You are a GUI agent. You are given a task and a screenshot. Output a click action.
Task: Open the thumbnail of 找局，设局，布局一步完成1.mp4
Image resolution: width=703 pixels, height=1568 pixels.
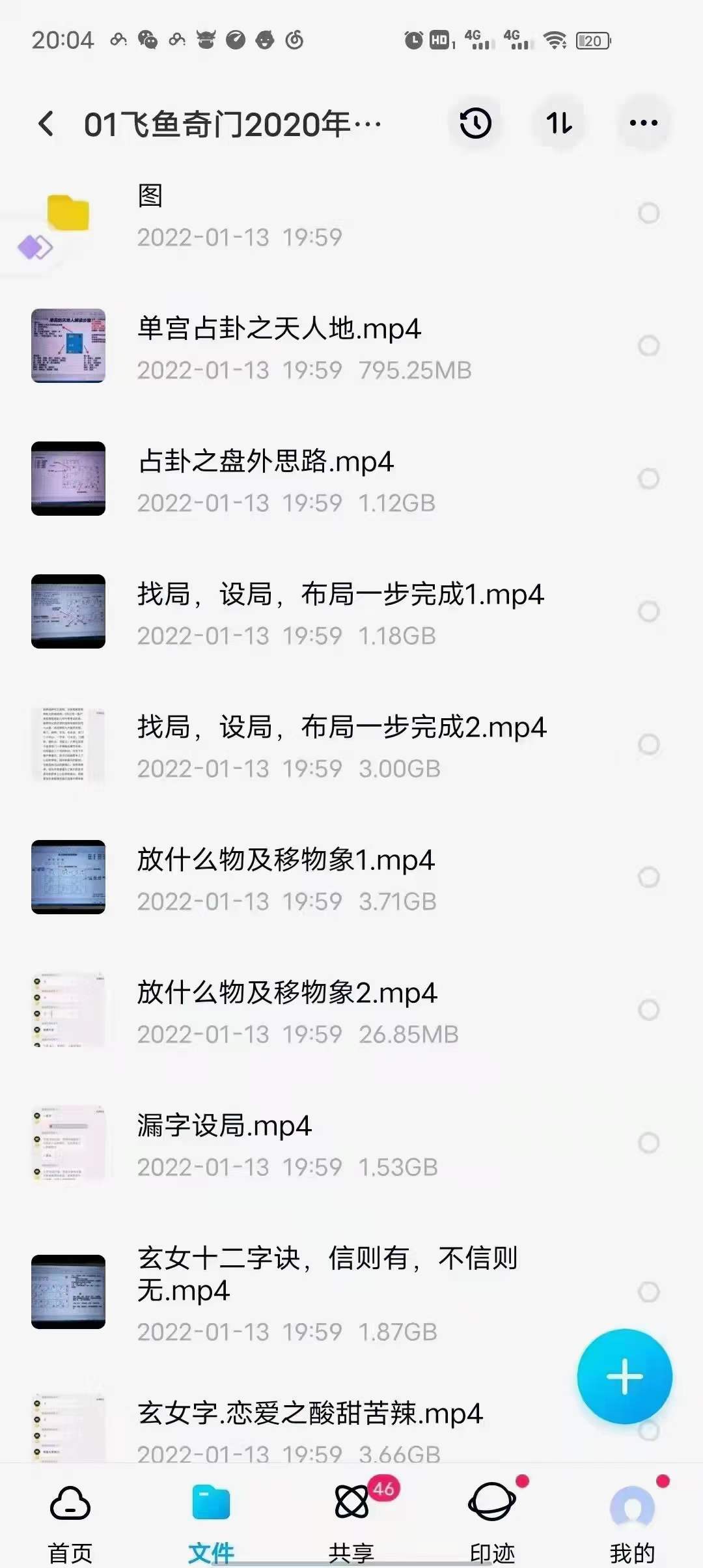tap(68, 610)
